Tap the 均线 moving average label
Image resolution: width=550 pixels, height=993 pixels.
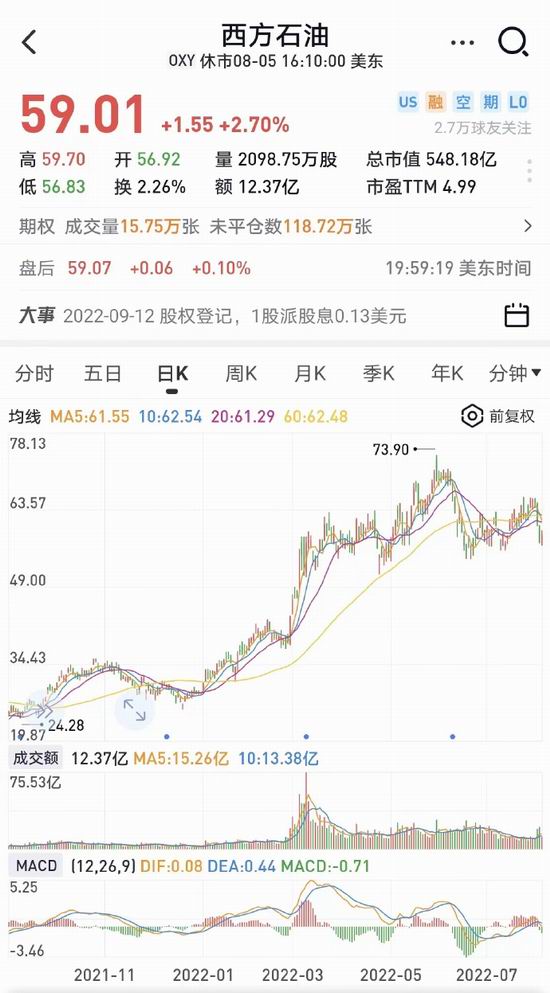click(24, 417)
